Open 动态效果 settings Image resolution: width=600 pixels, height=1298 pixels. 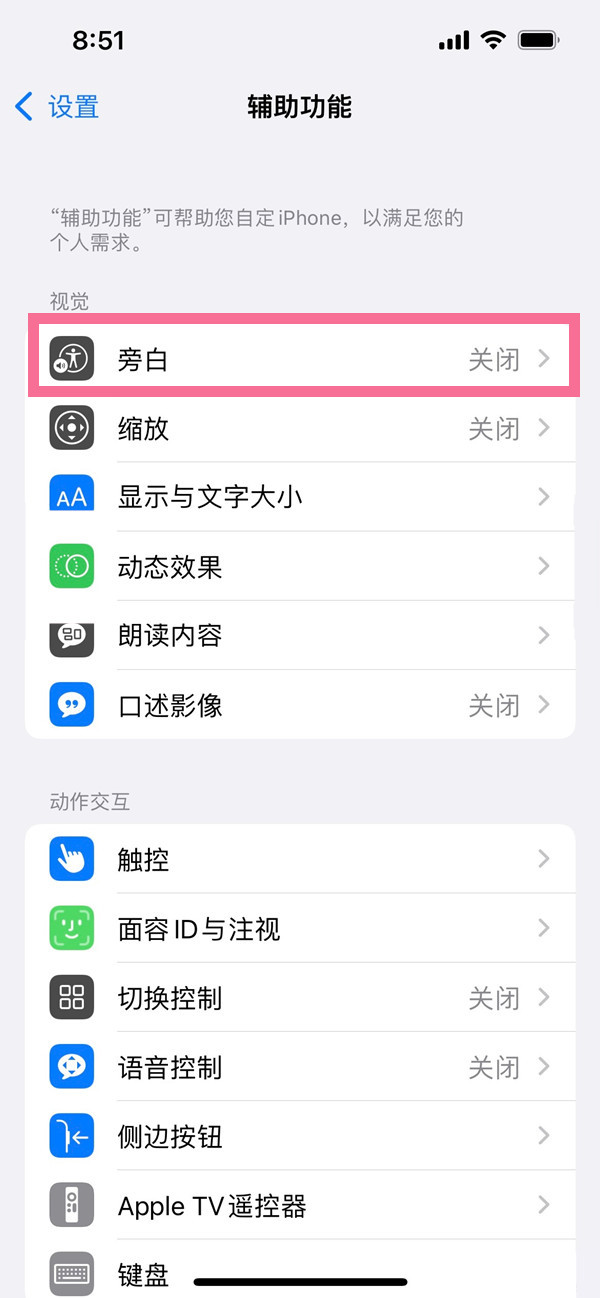[x=300, y=567]
